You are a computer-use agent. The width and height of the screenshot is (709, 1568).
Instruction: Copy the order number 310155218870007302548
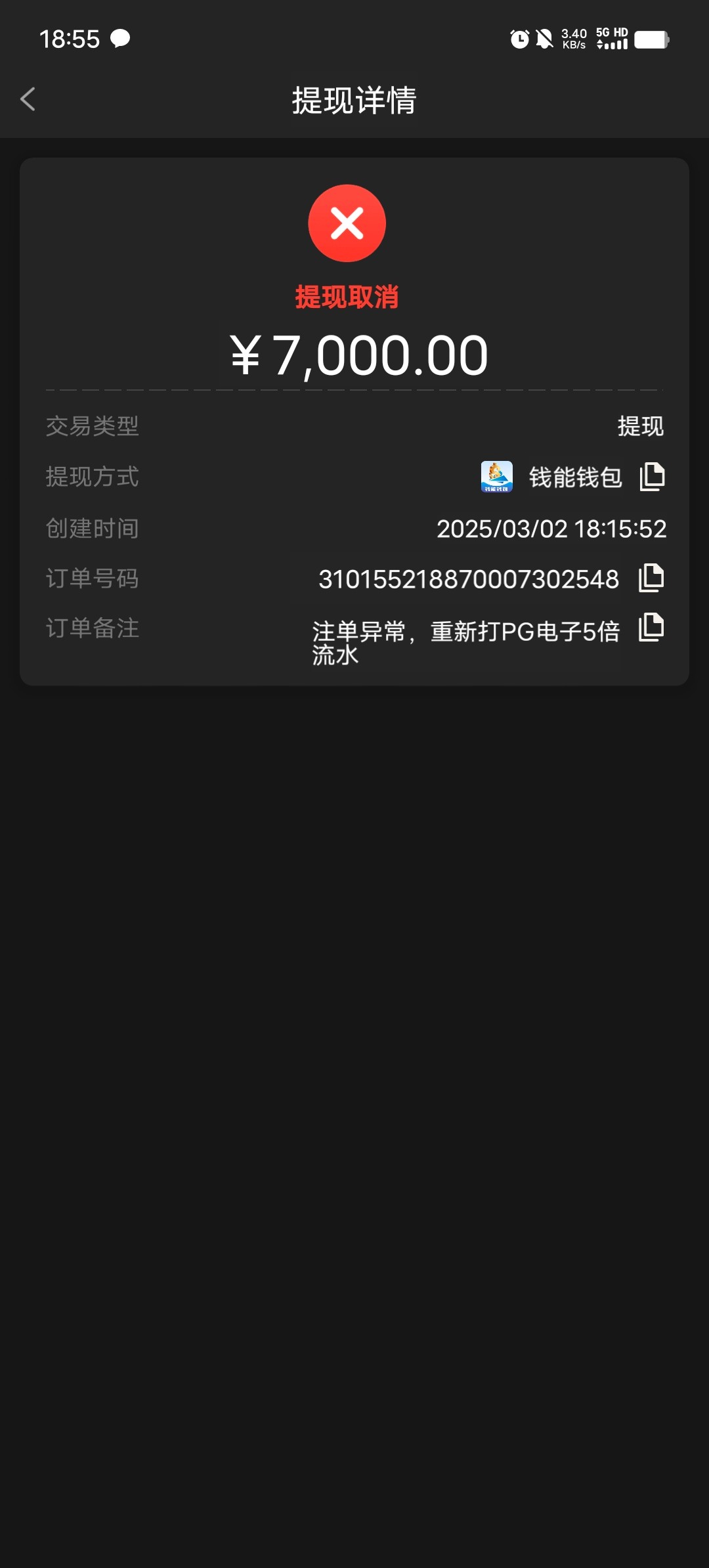(652, 578)
